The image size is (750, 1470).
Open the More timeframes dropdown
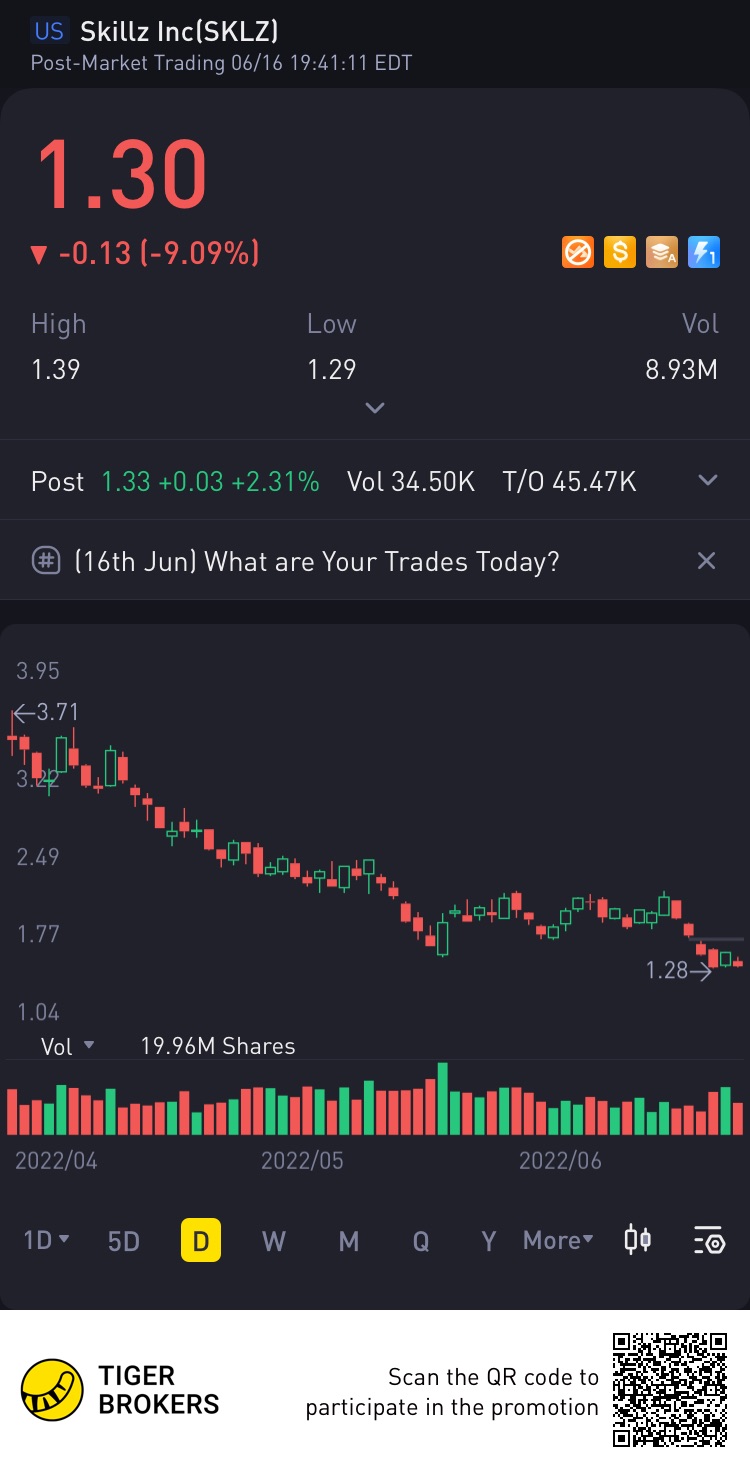point(558,1241)
